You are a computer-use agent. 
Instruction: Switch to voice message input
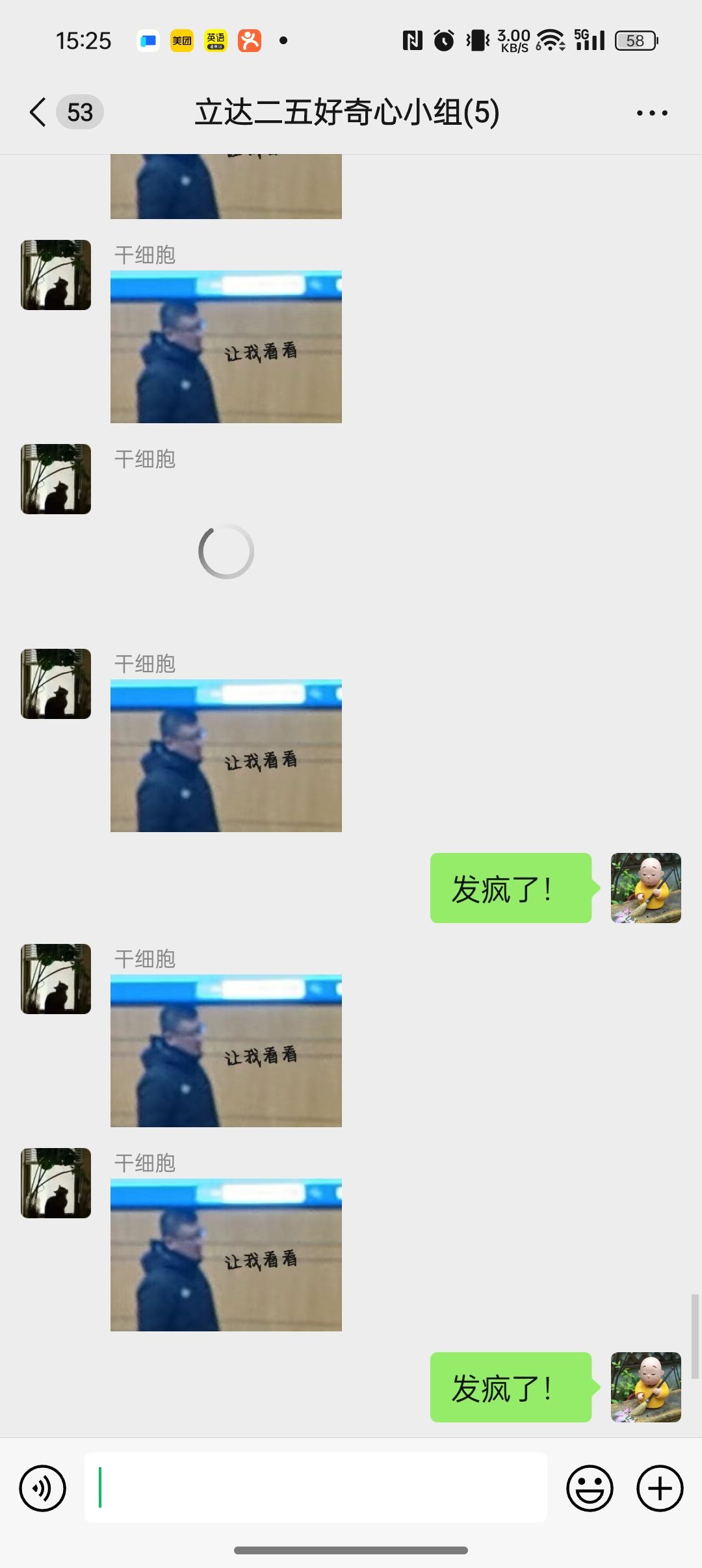pos(43,1488)
